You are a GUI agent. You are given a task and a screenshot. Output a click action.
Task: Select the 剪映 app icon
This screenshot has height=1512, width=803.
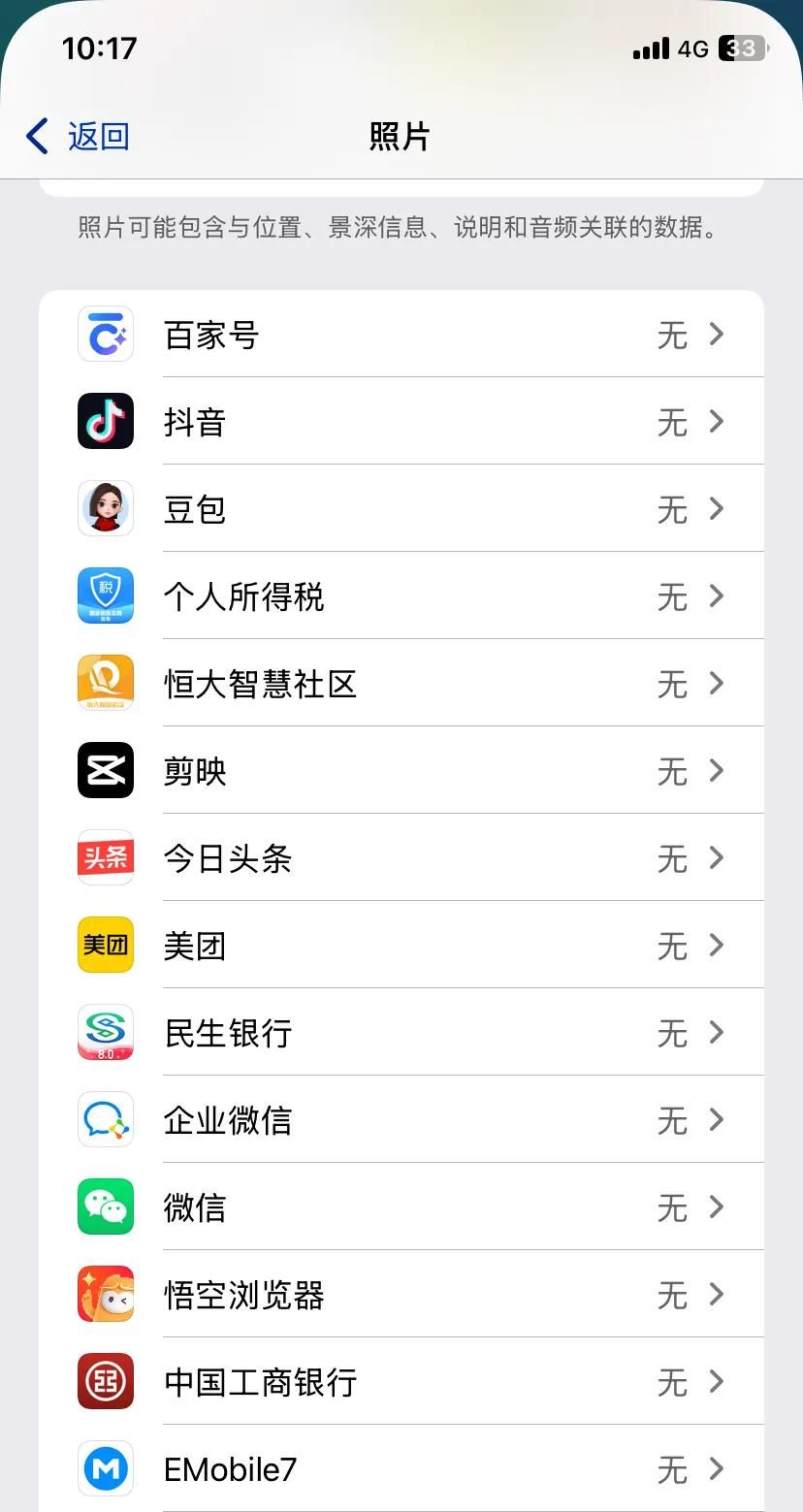[x=105, y=770]
